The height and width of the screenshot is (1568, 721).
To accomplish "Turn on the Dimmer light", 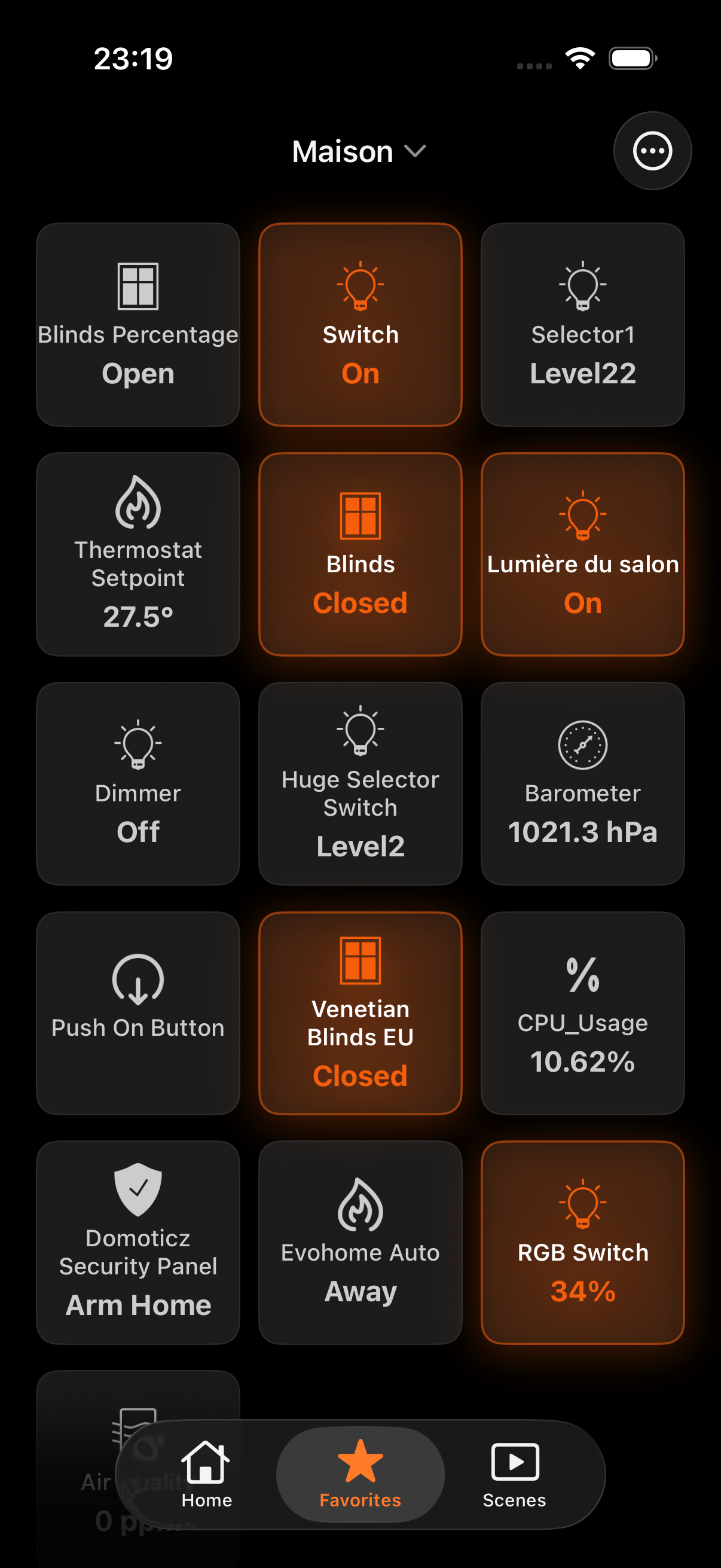I will point(138,783).
